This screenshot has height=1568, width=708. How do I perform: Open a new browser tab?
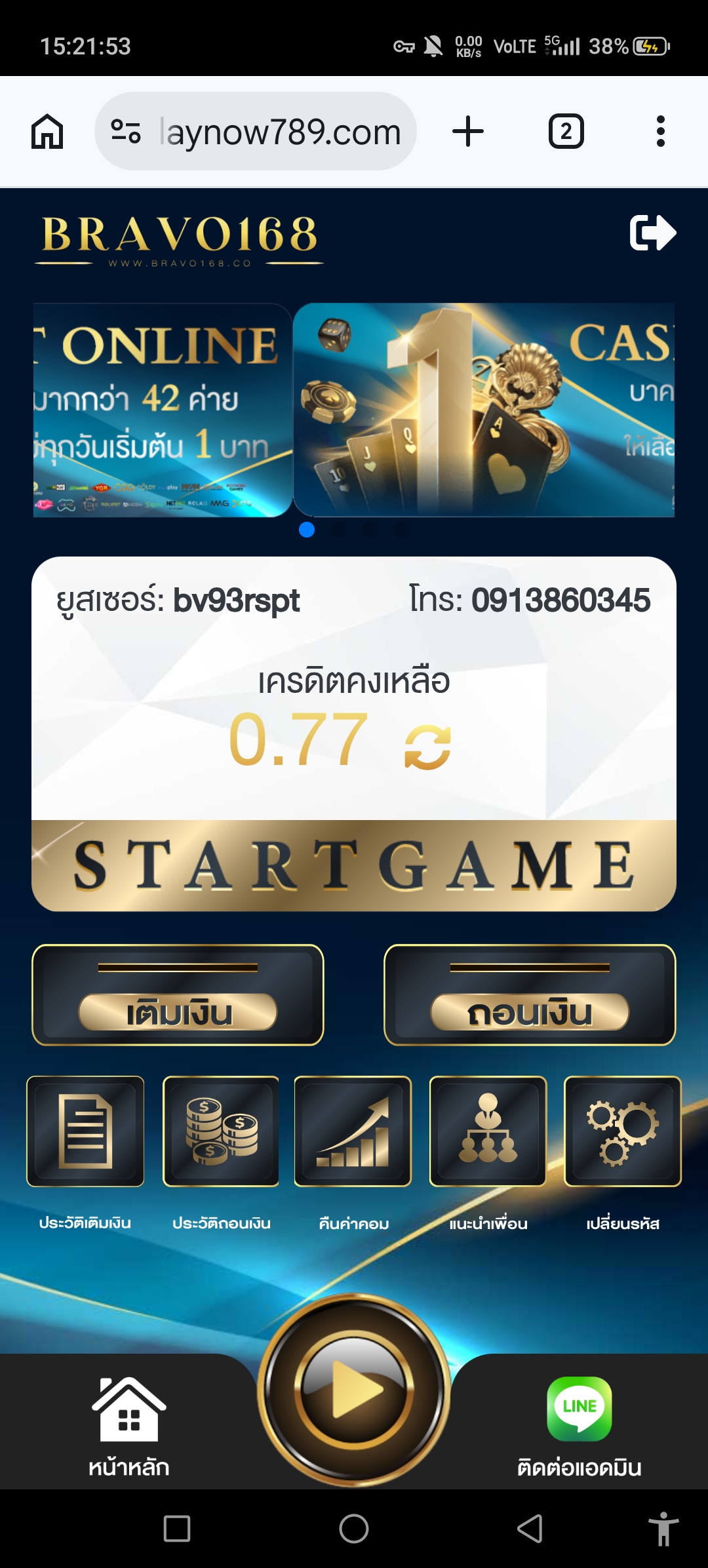click(468, 131)
